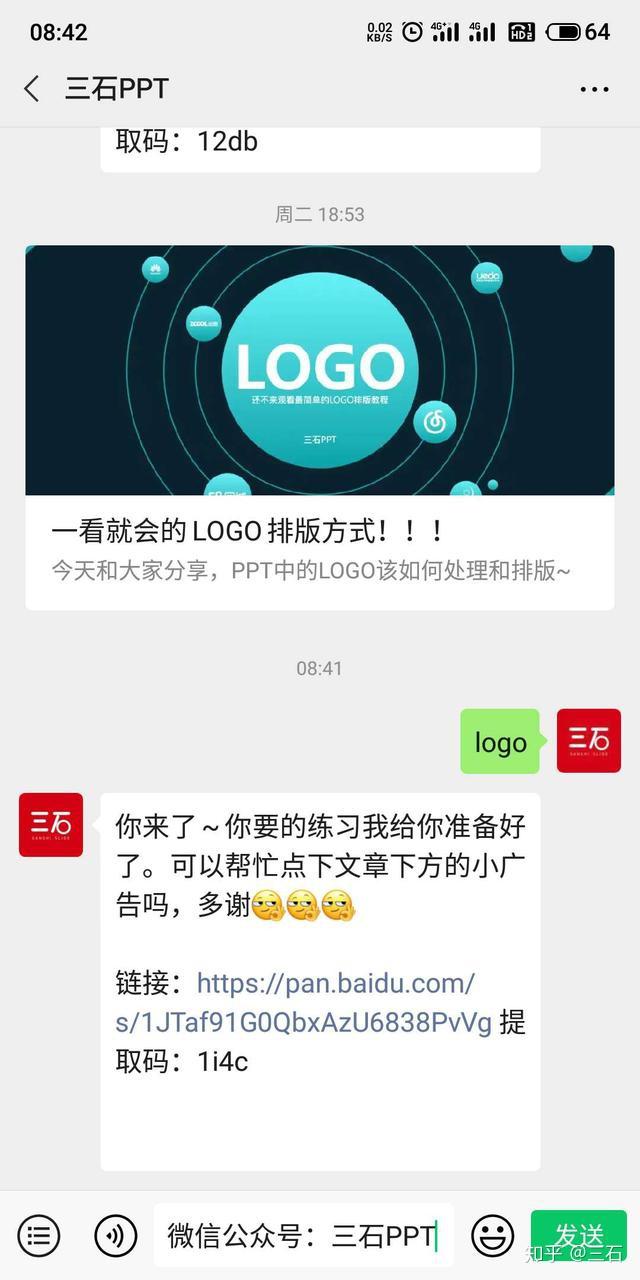This screenshot has height=1280, width=640.
Task: Open the pan.baidu.com download link
Action: click(334, 1003)
